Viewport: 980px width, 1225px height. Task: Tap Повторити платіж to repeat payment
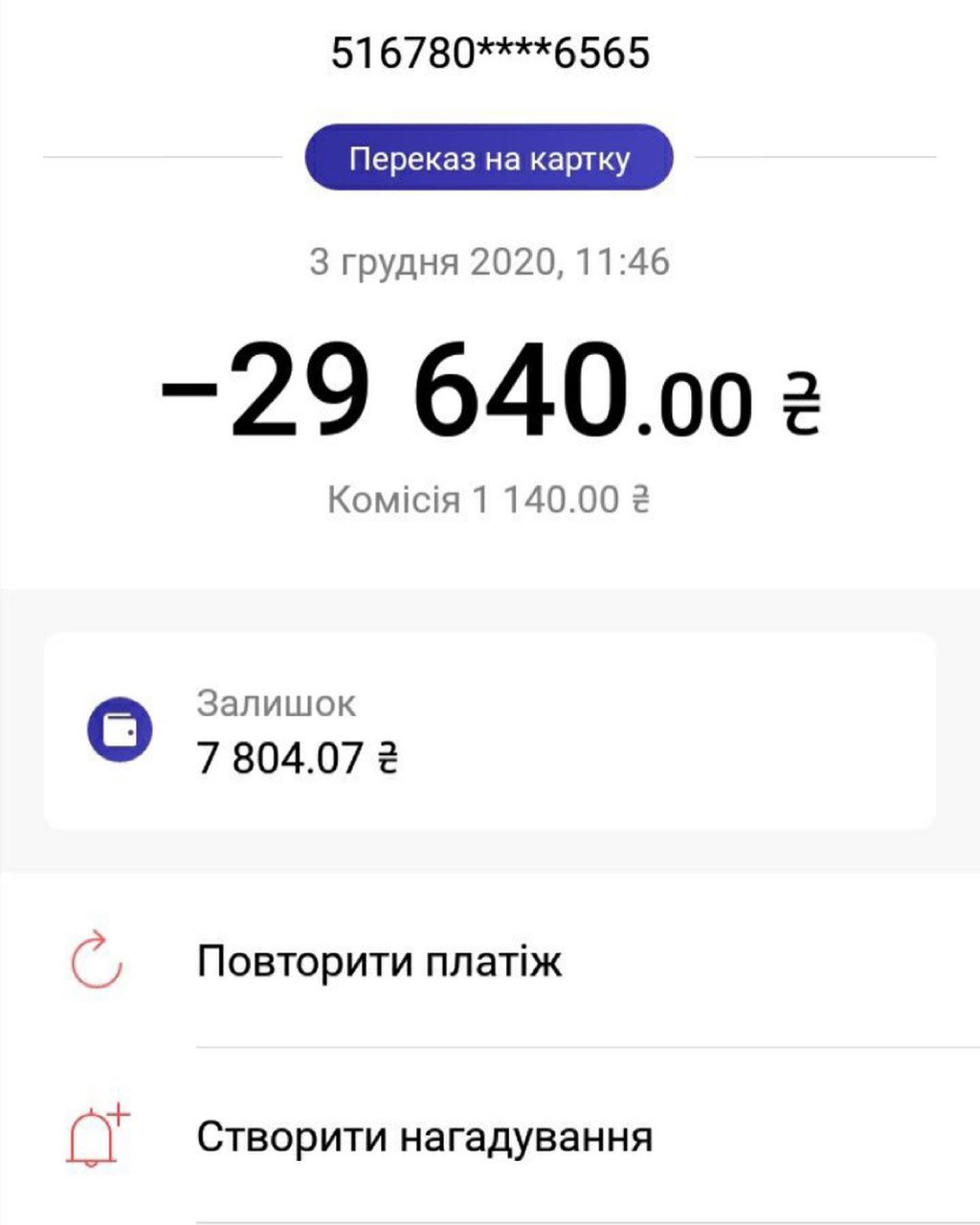pyautogui.click(x=379, y=961)
